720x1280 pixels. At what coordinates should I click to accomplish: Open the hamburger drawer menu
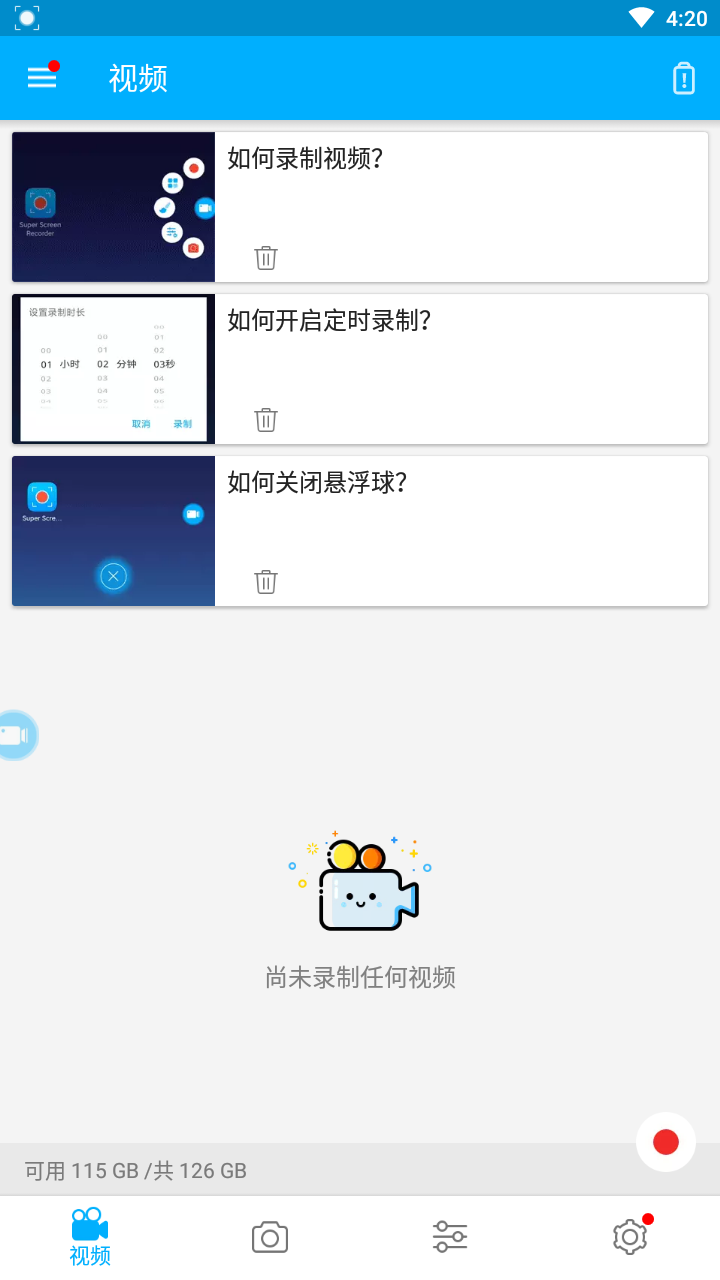(42, 78)
